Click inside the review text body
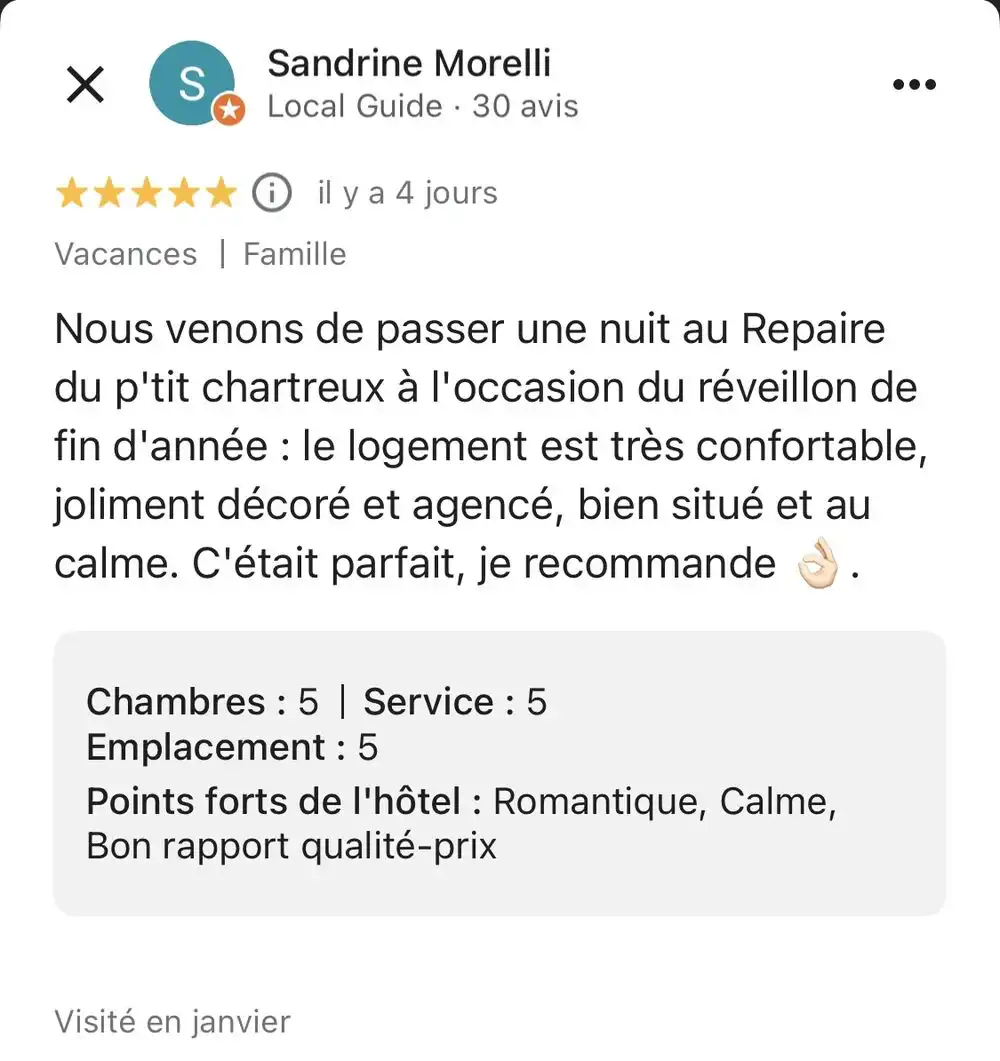This screenshot has width=1000, height=1061. pos(480,445)
